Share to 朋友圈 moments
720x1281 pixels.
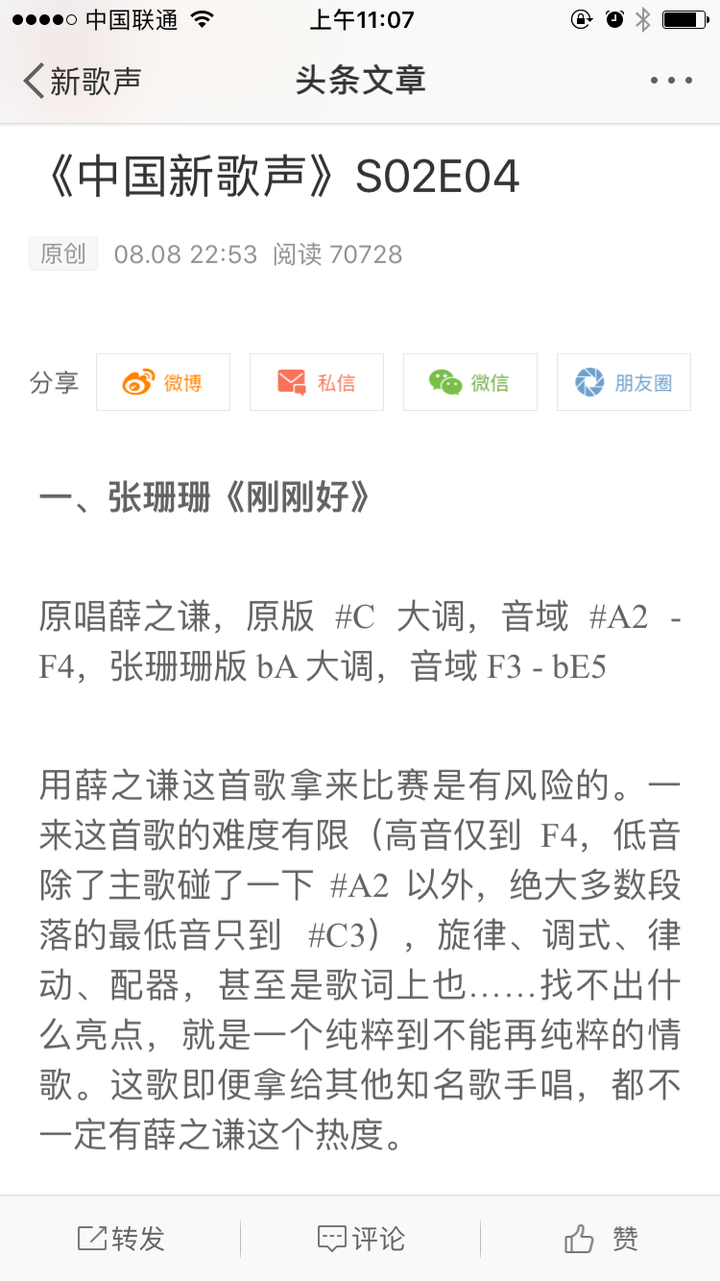[x=624, y=382]
